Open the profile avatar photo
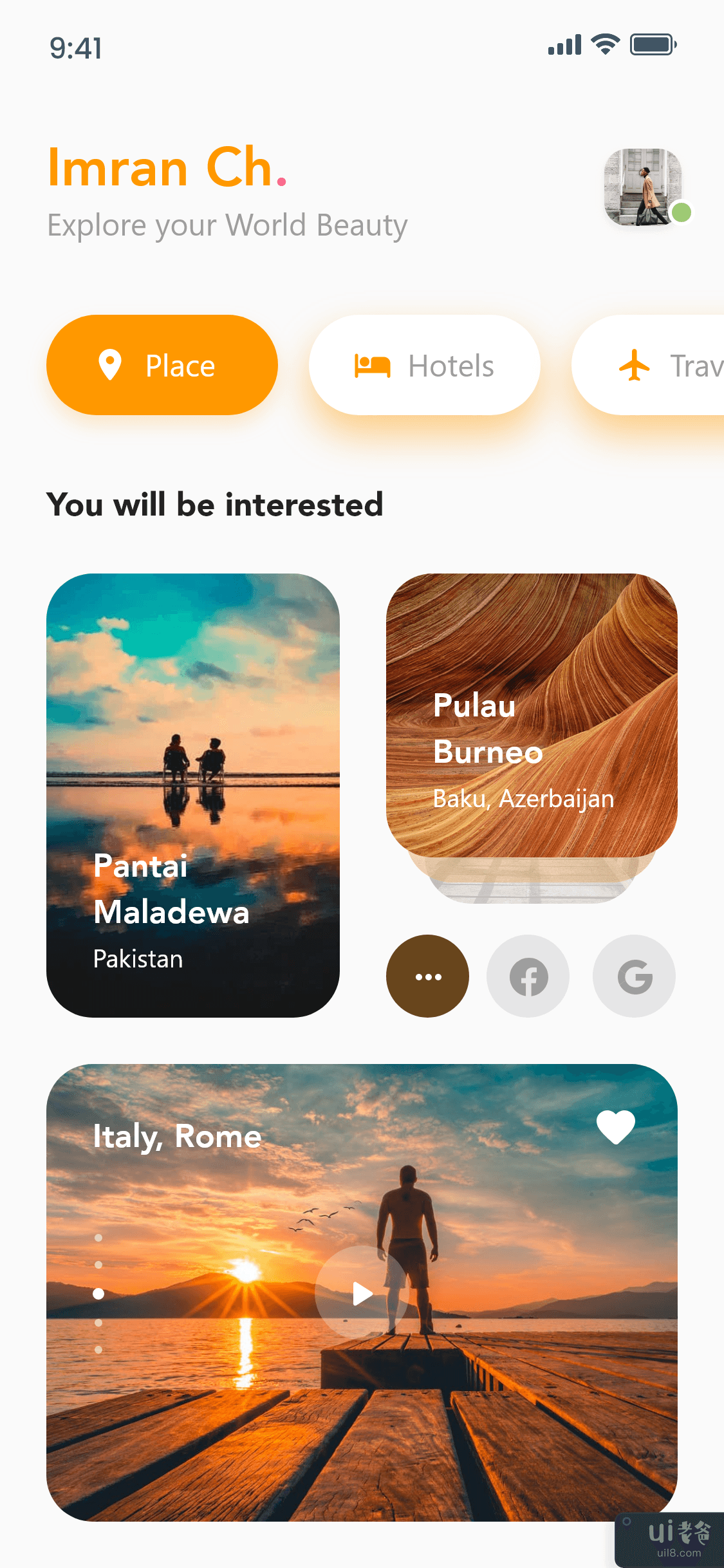 [x=643, y=187]
